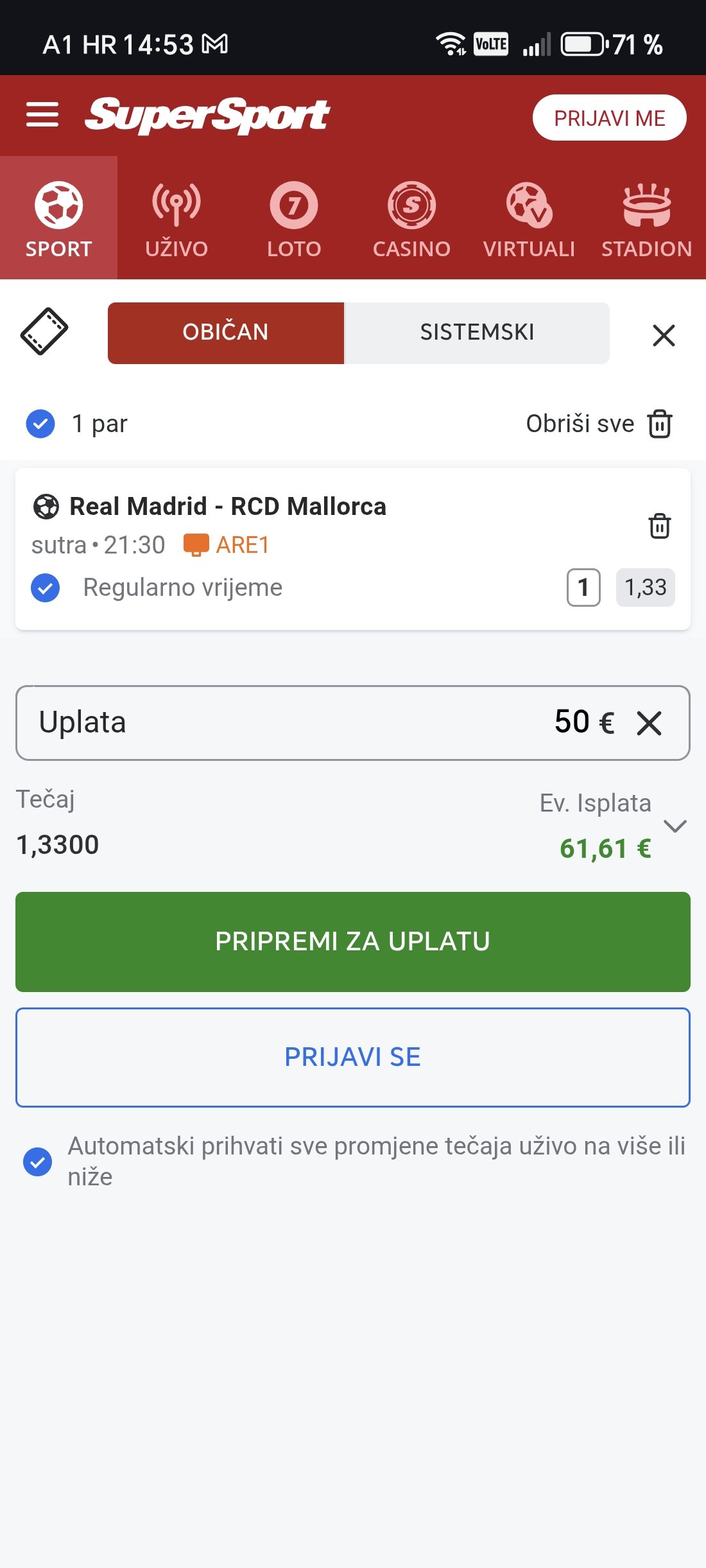Screen dimensions: 706x1568
Task: Go to the CASINO section
Action: coord(411,218)
